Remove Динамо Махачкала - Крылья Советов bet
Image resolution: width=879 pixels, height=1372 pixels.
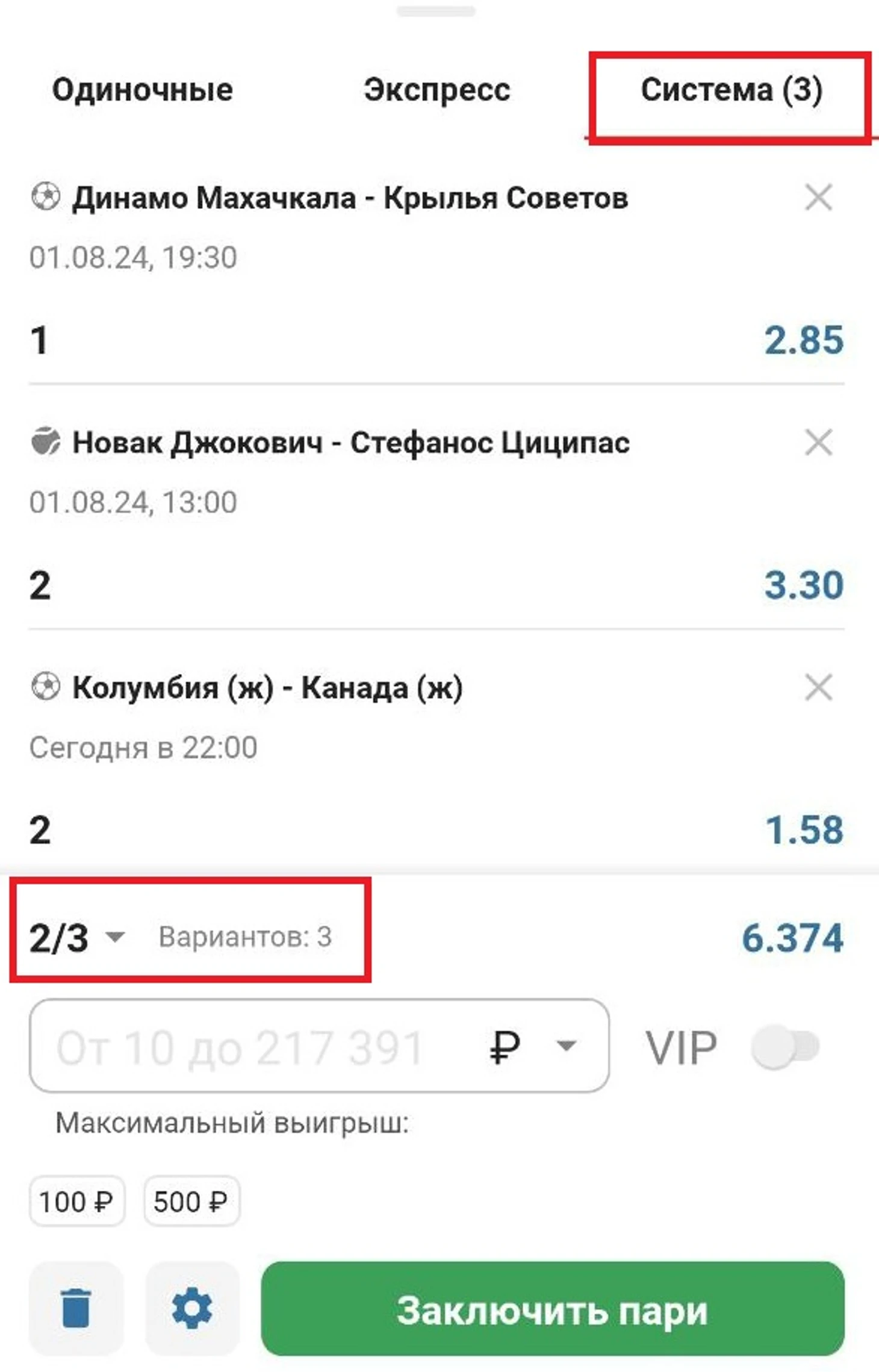coord(818,198)
